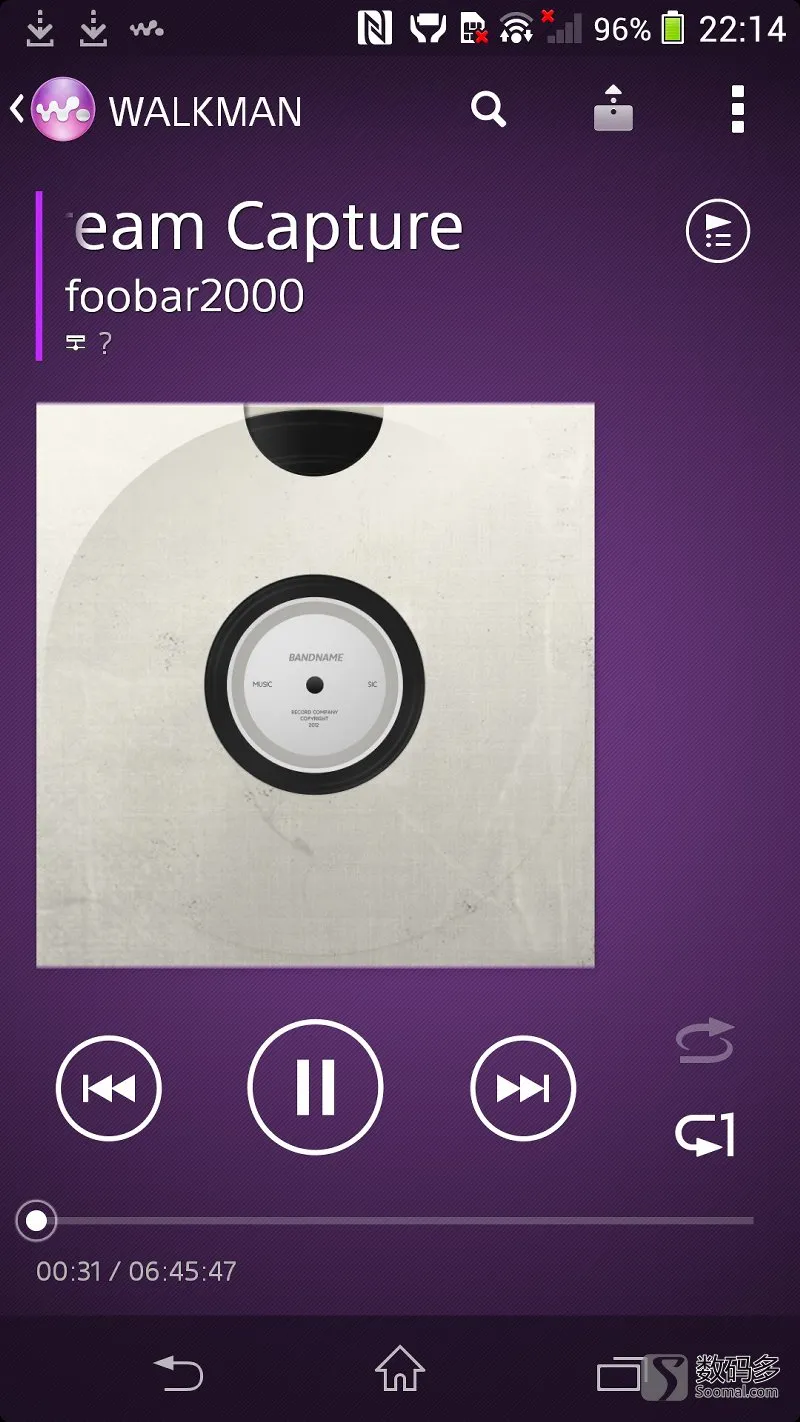Screen dimensions: 800x1422
Task: Toggle shuffle mode
Action: [705, 1042]
